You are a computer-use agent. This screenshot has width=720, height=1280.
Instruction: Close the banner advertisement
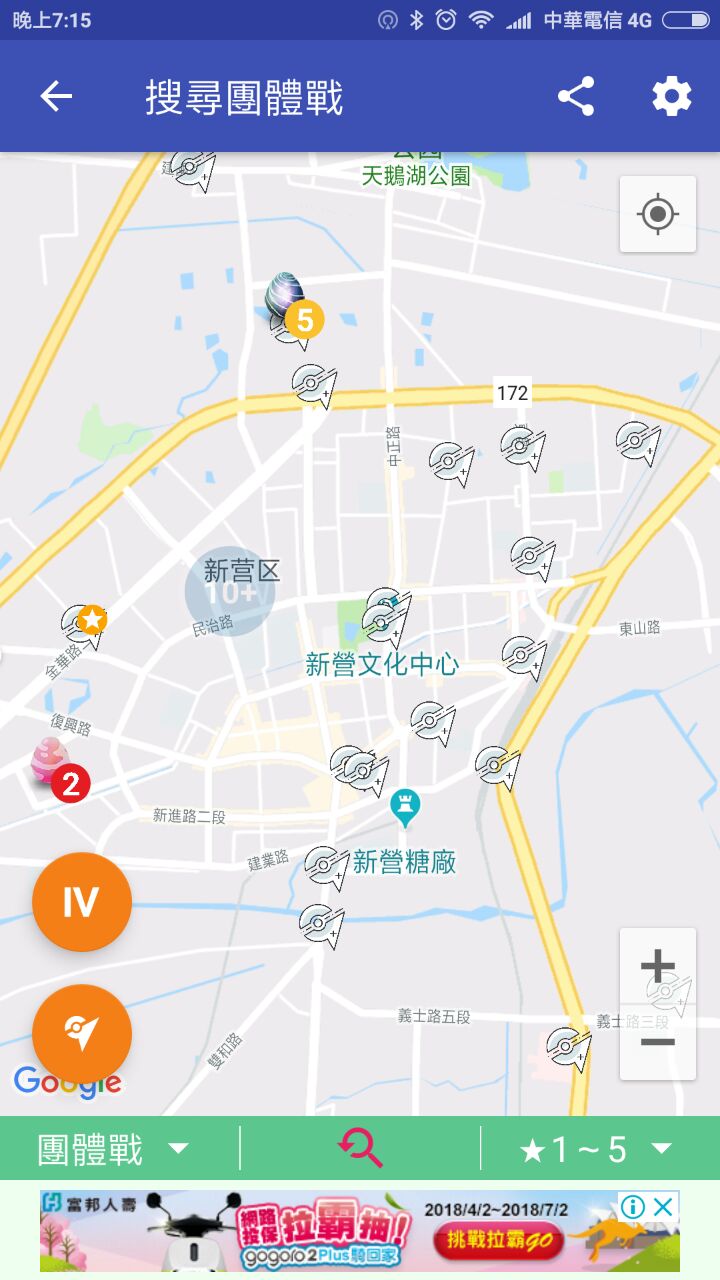coord(663,1207)
